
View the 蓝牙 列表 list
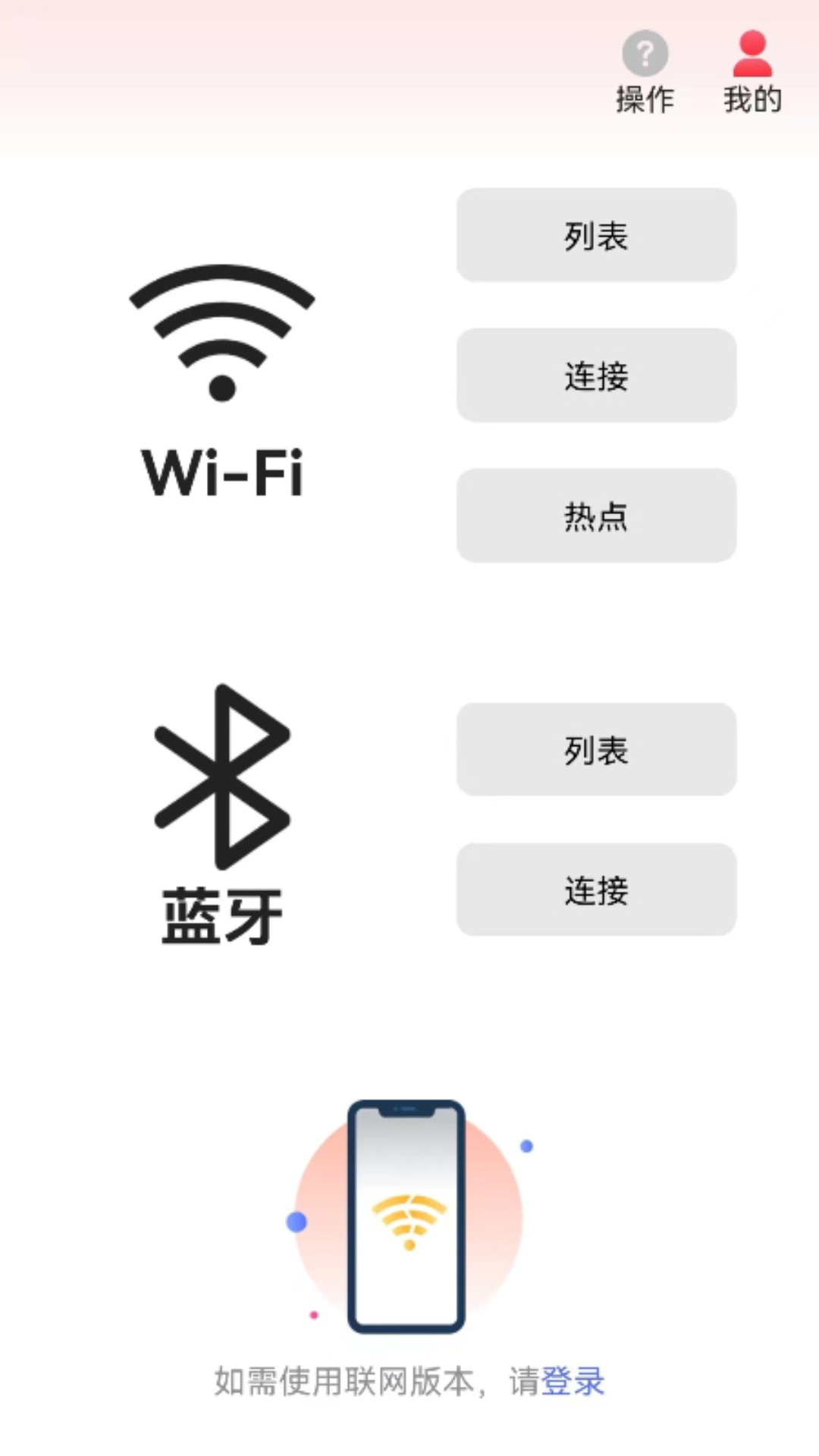(x=596, y=750)
